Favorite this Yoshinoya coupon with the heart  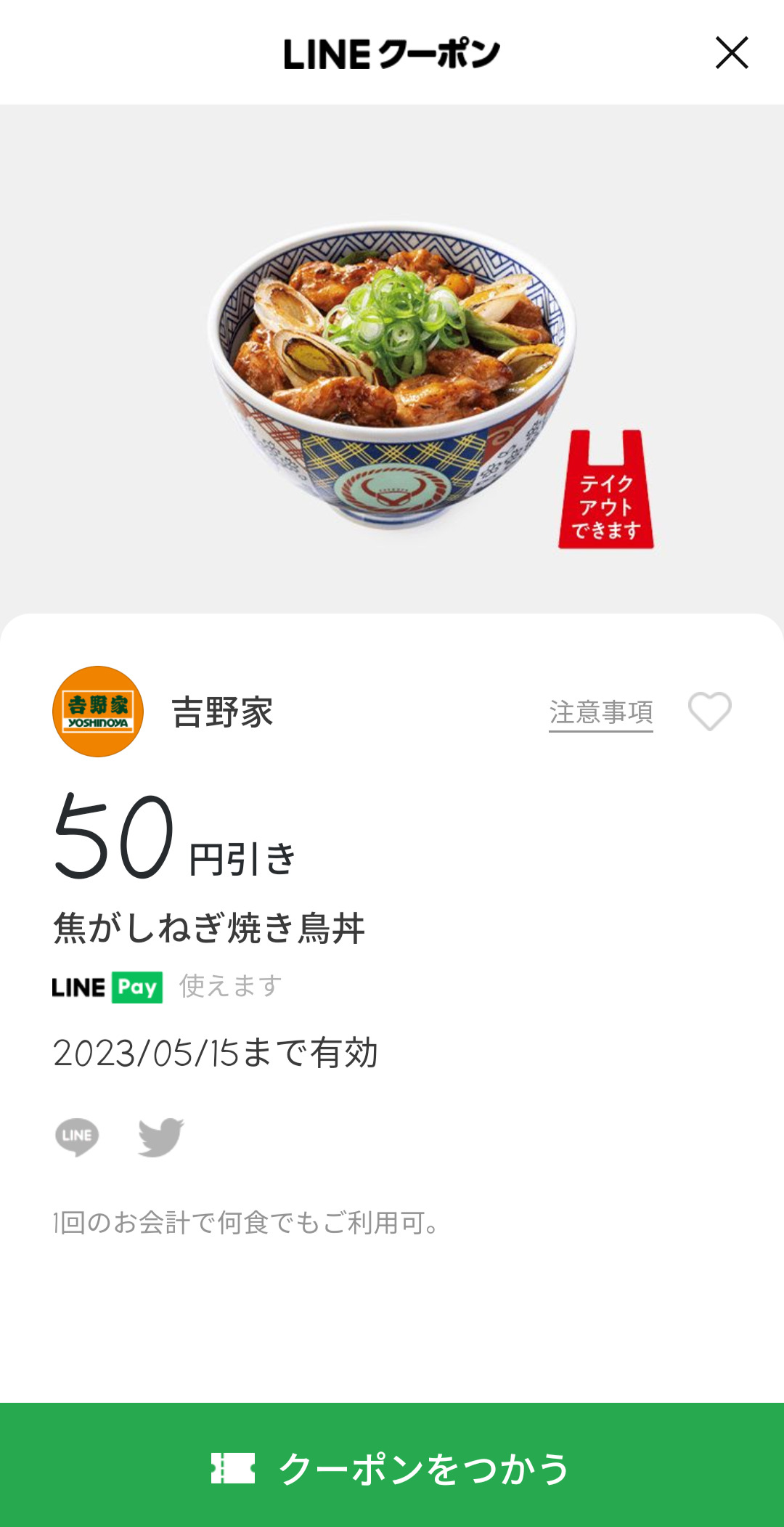point(709,712)
